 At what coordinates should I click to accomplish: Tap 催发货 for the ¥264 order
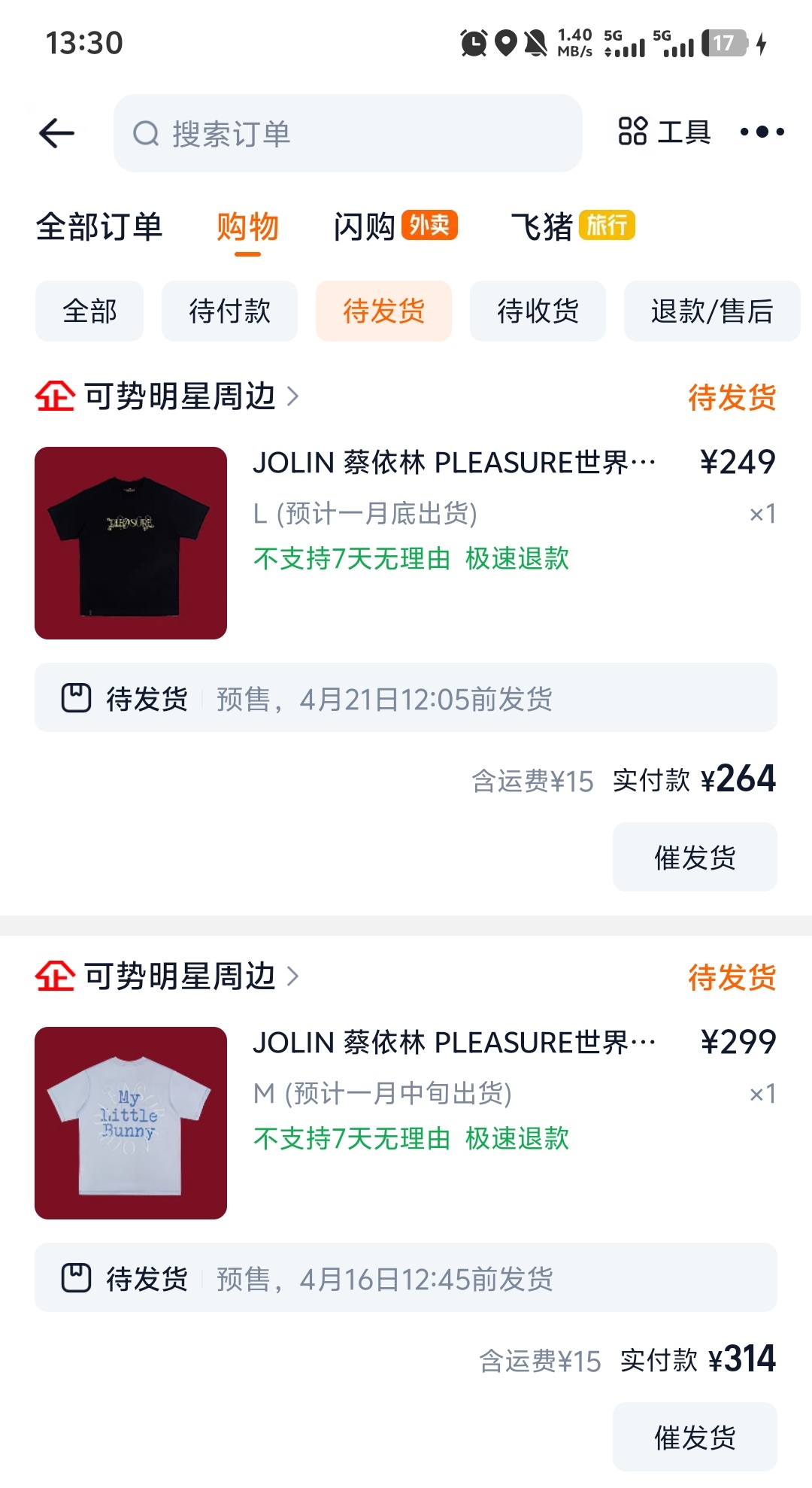[x=694, y=857]
